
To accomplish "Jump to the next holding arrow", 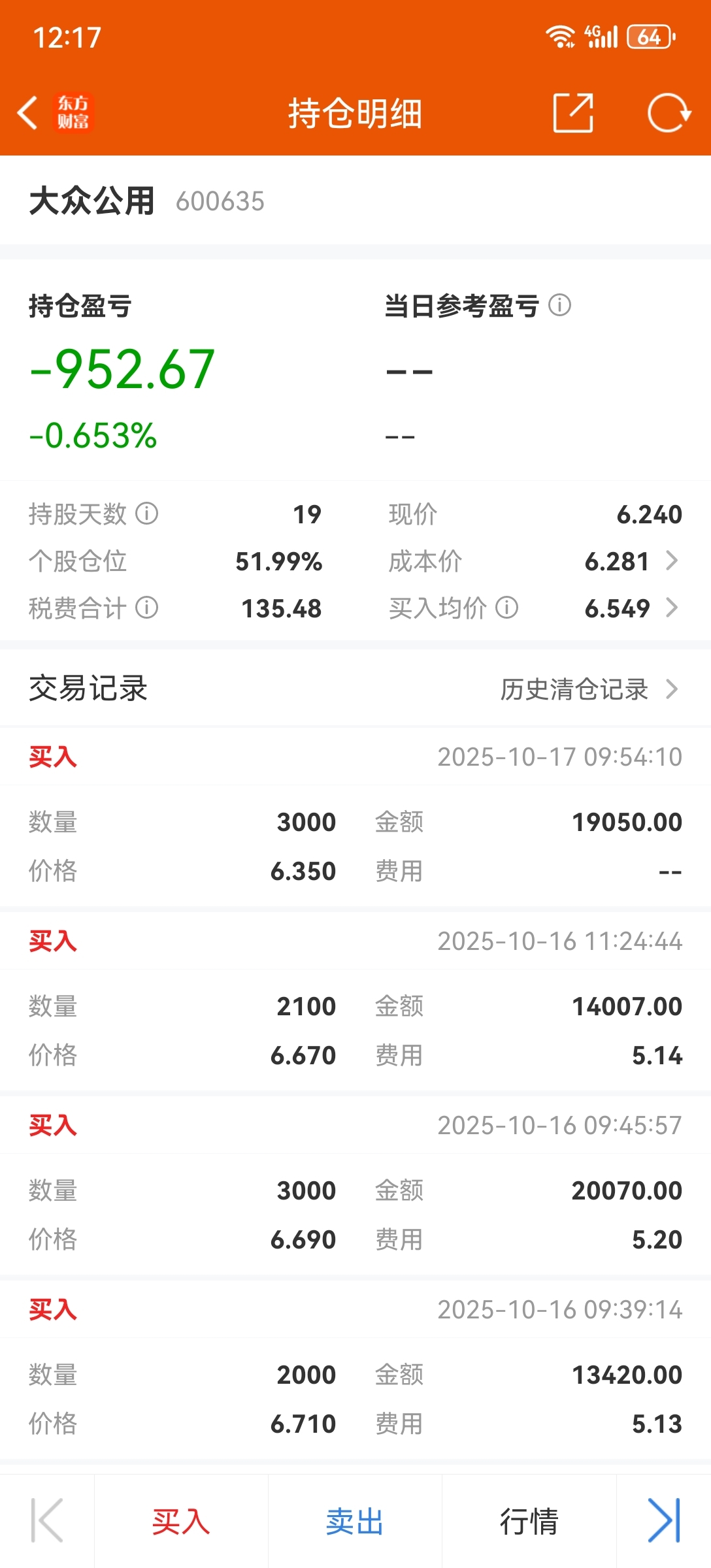I will tap(664, 1520).
